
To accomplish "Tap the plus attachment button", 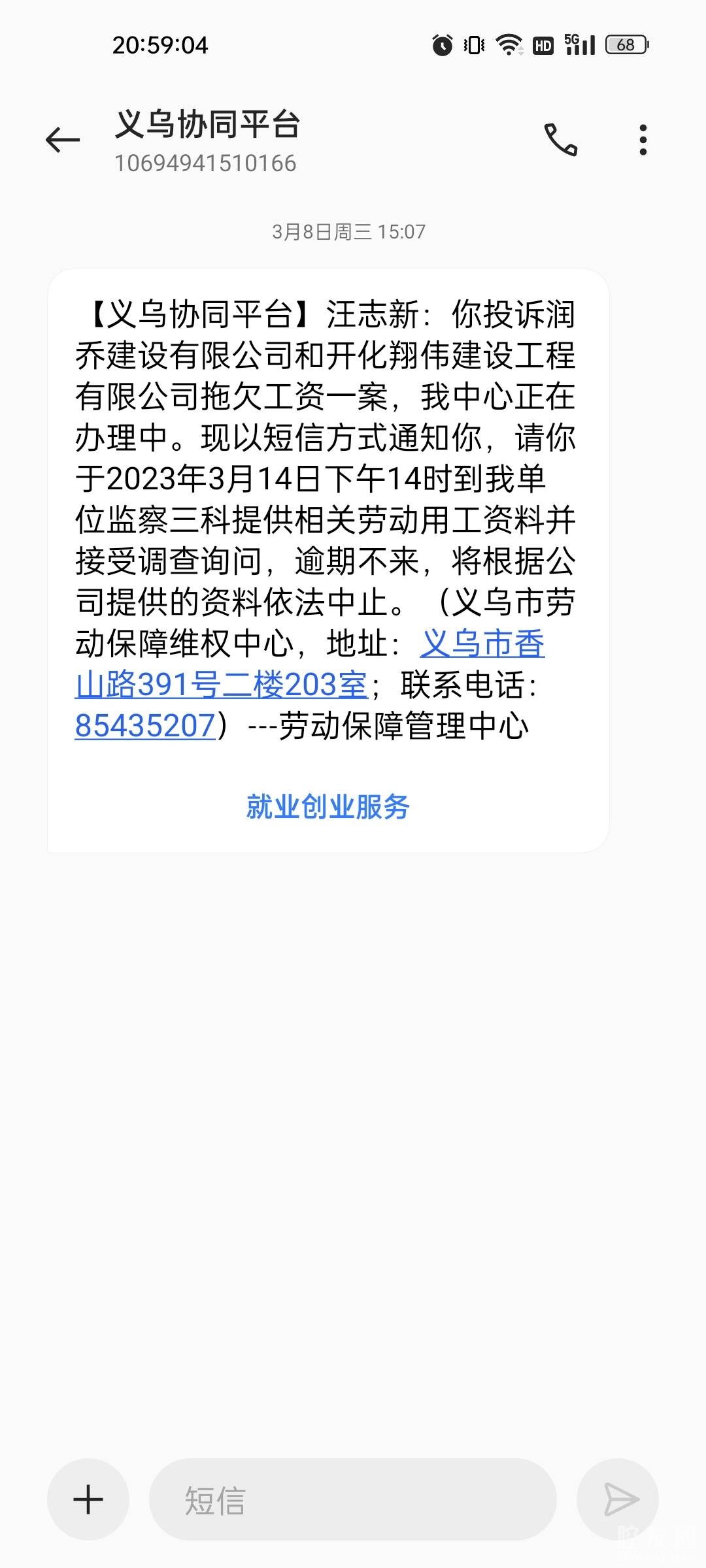I will pos(88,1499).
